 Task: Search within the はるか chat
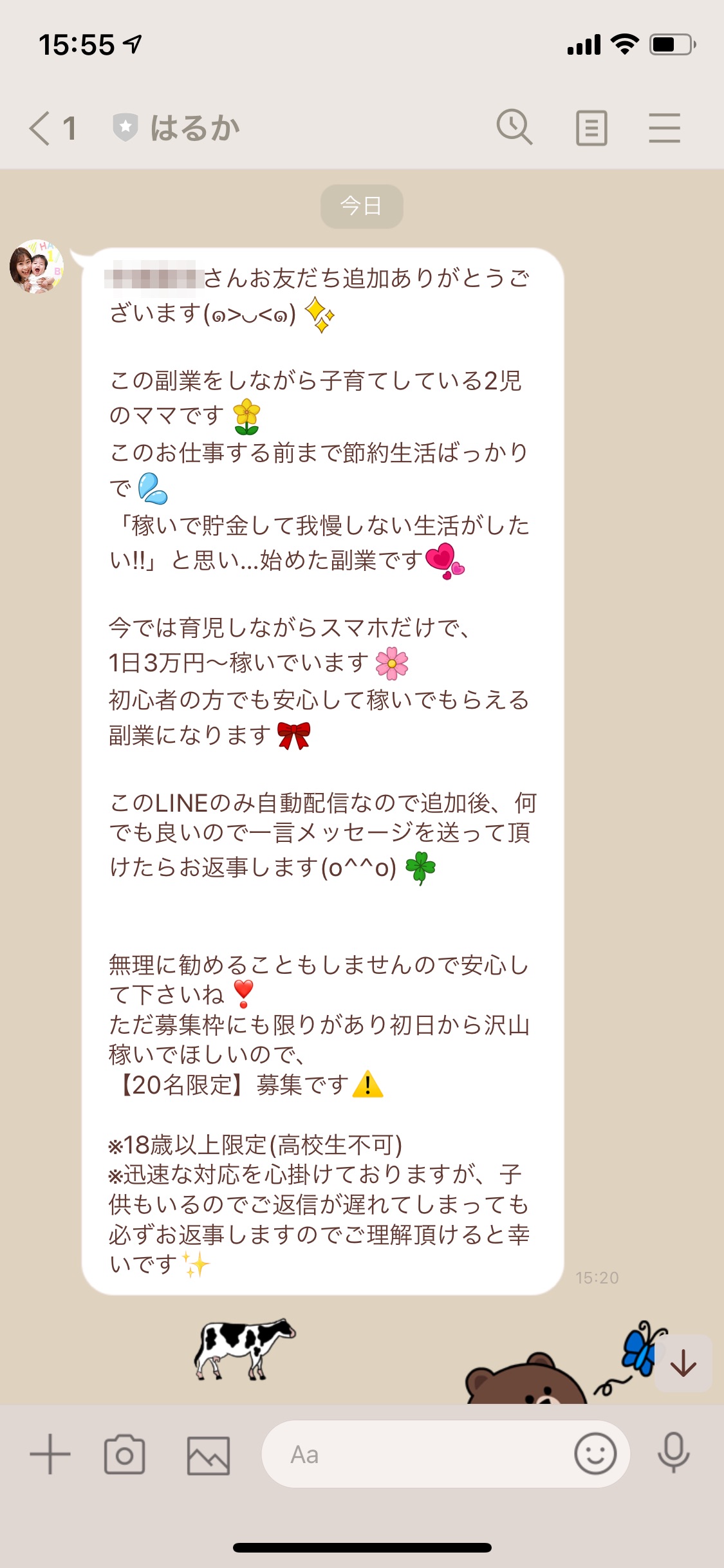point(514,127)
